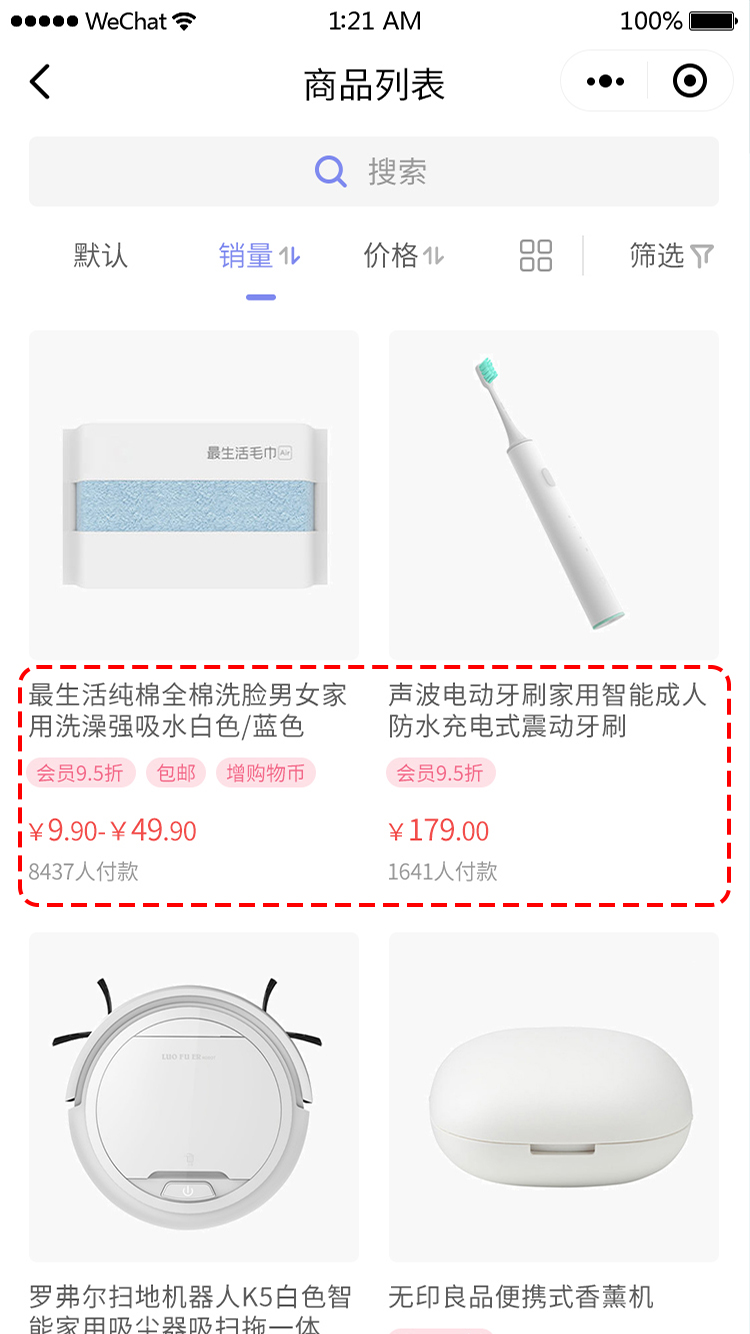Sort products by 销量
Screen dimensions: 750x1334
click(259, 256)
